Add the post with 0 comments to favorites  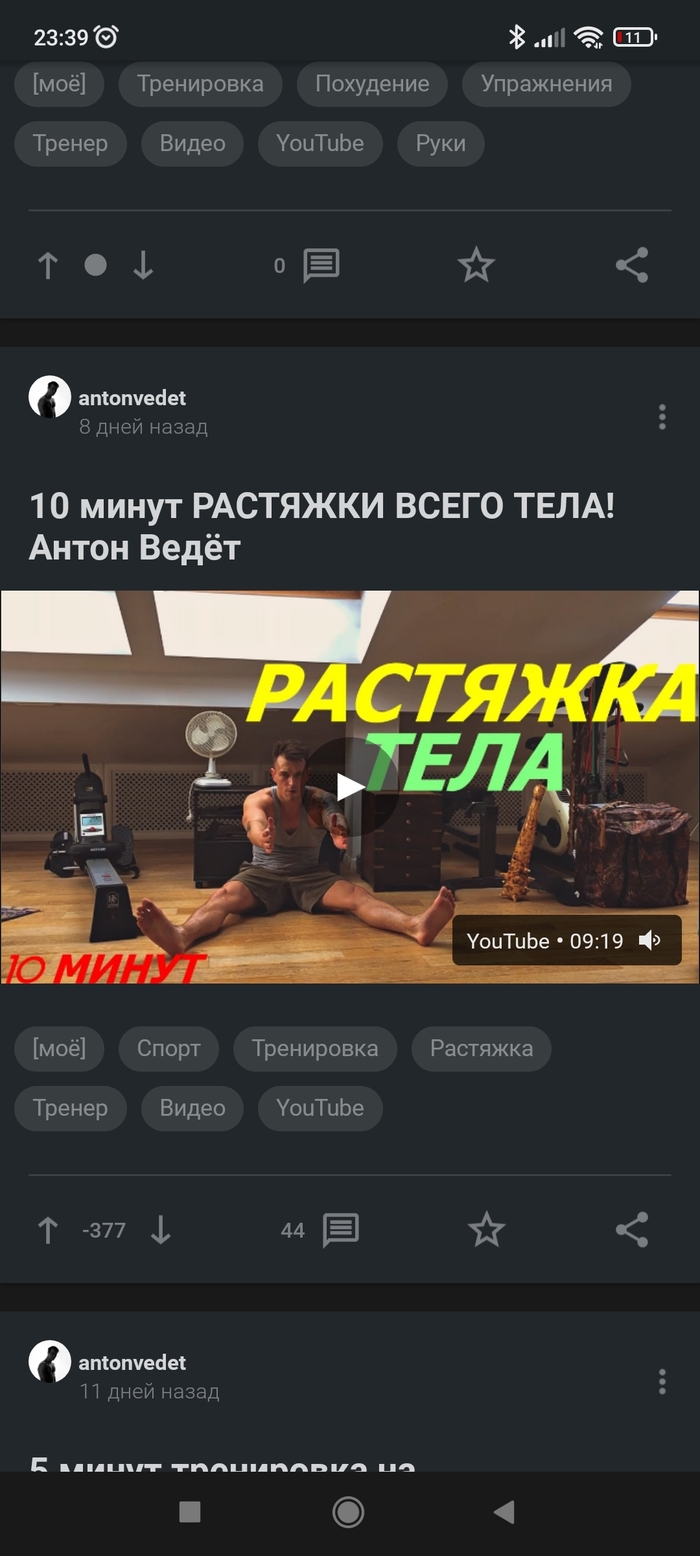476,265
